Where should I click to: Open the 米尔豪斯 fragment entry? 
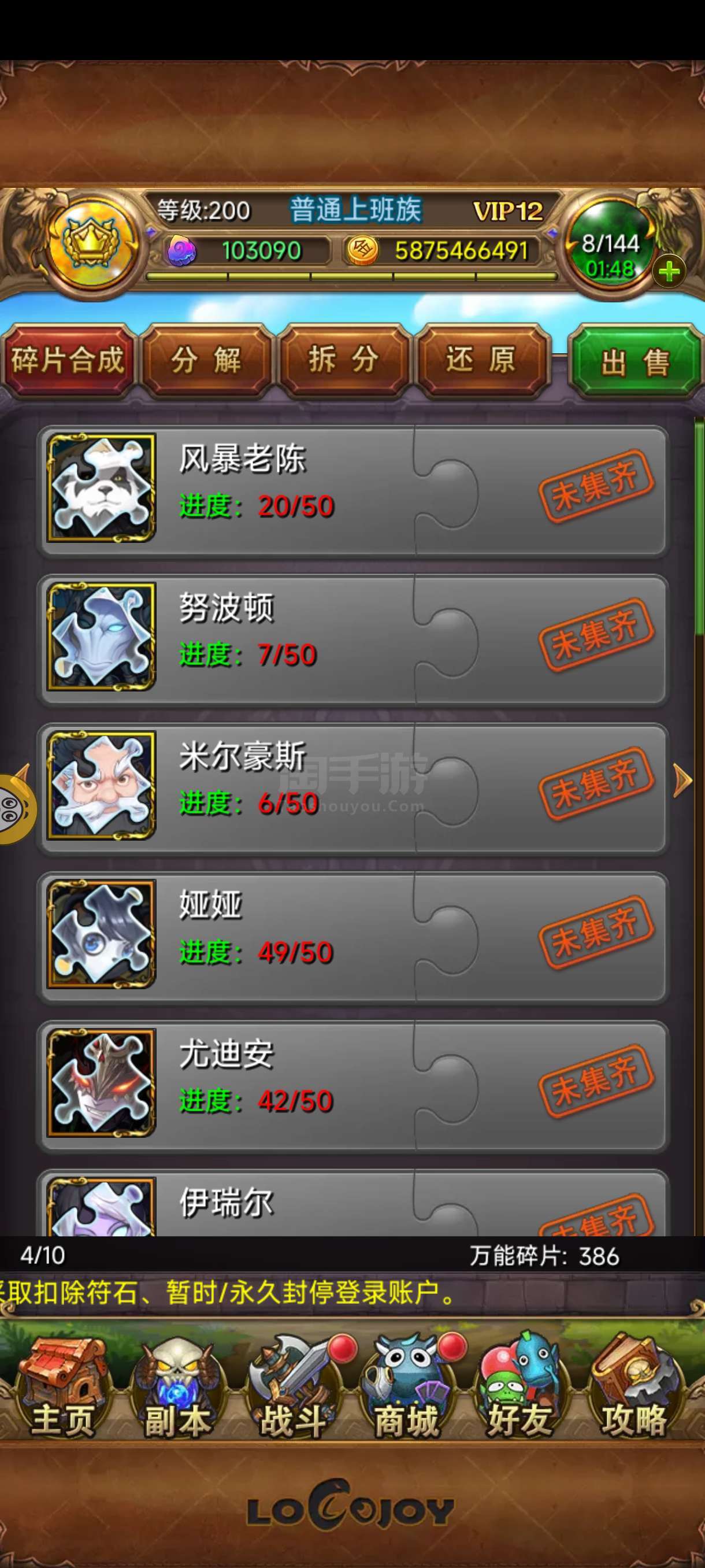coord(353,787)
